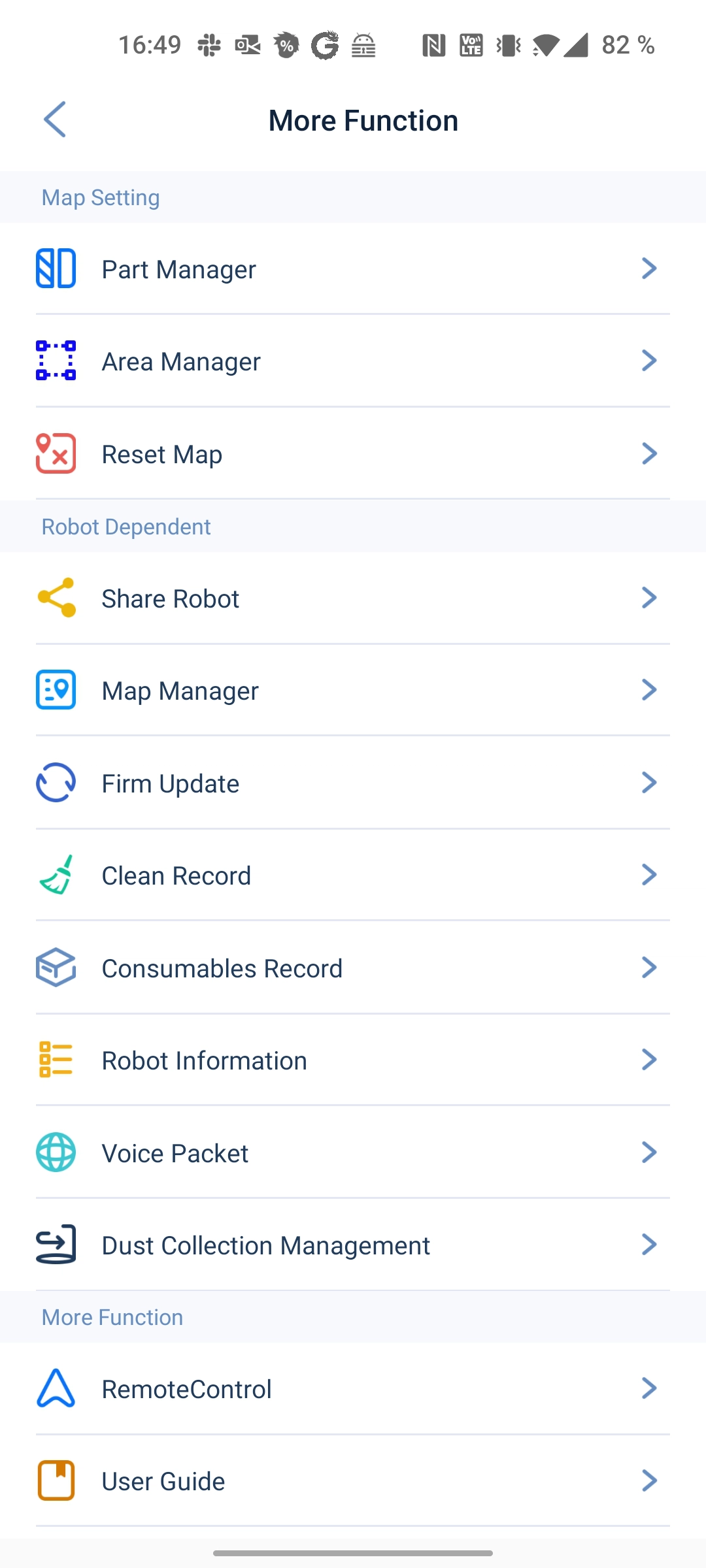Open the User Guide
This screenshot has height=1568, width=706.
tap(353, 1481)
